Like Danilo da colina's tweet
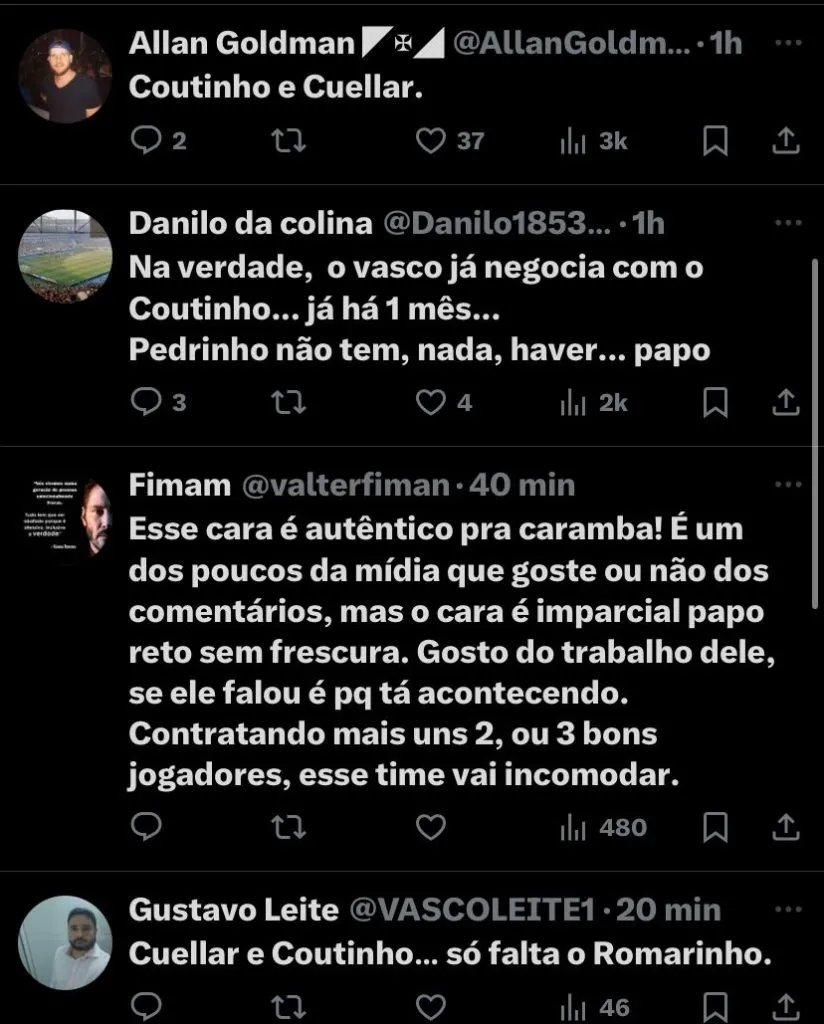 click(431, 402)
